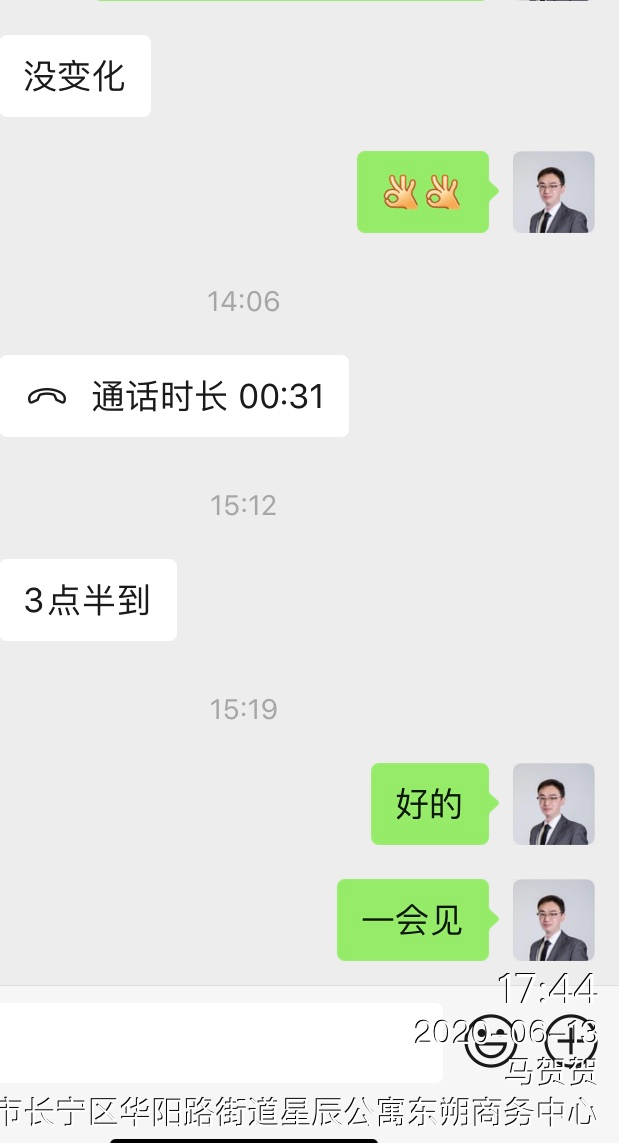This screenshot has height=1143, width=619.
Task: Open the avatar beside the 好的 message
Action: tap(553, 804)
